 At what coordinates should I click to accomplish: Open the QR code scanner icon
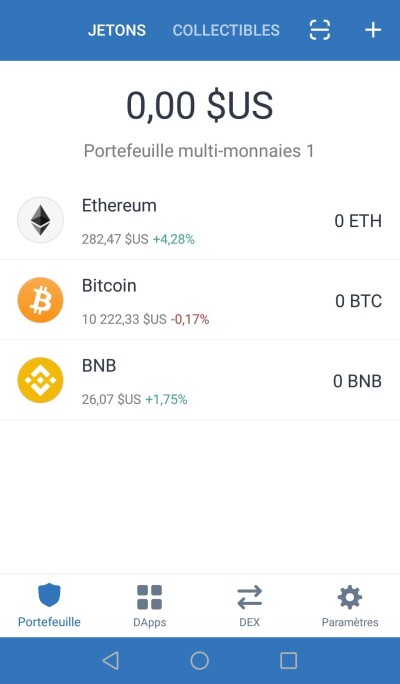[320, 30]
